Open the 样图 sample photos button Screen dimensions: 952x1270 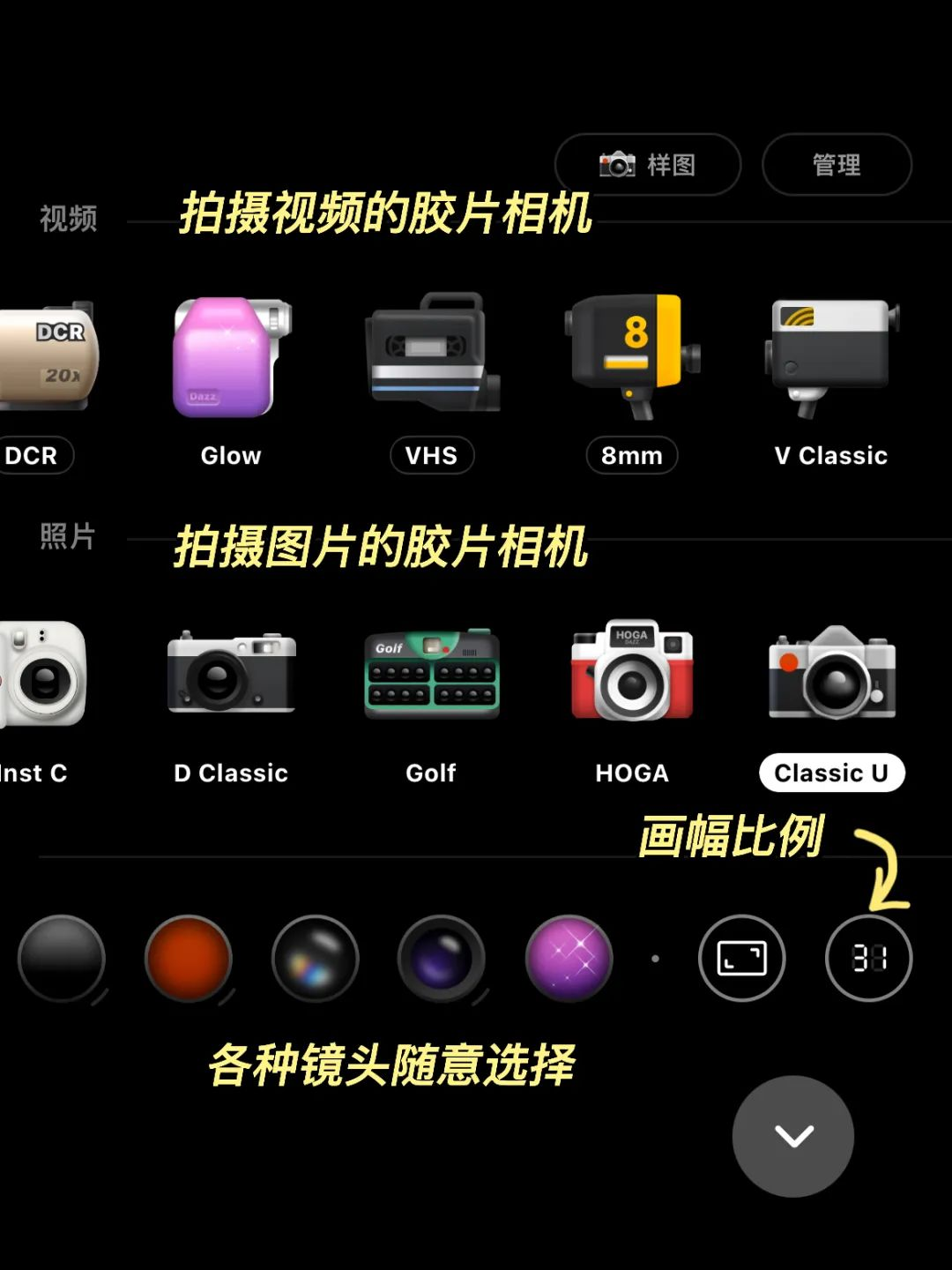(648, 165)
